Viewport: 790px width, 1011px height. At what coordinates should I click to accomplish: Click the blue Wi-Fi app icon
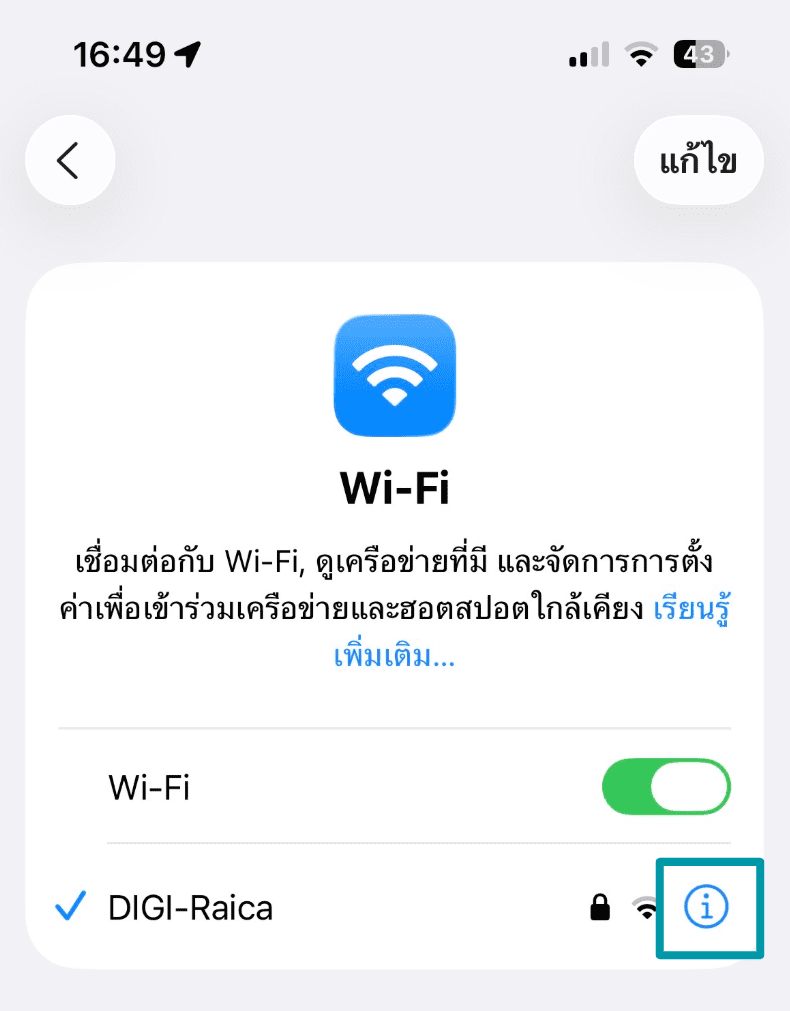tap(395, 374)
